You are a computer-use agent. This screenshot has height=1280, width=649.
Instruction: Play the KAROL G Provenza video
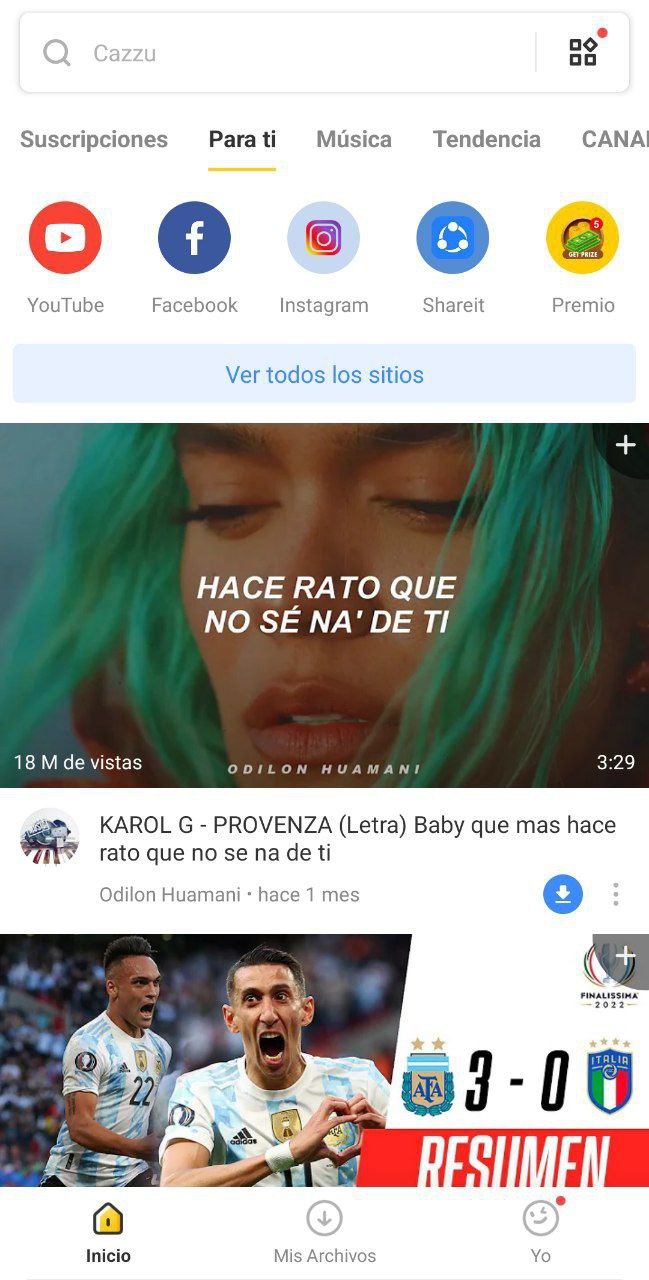(324, 605)
